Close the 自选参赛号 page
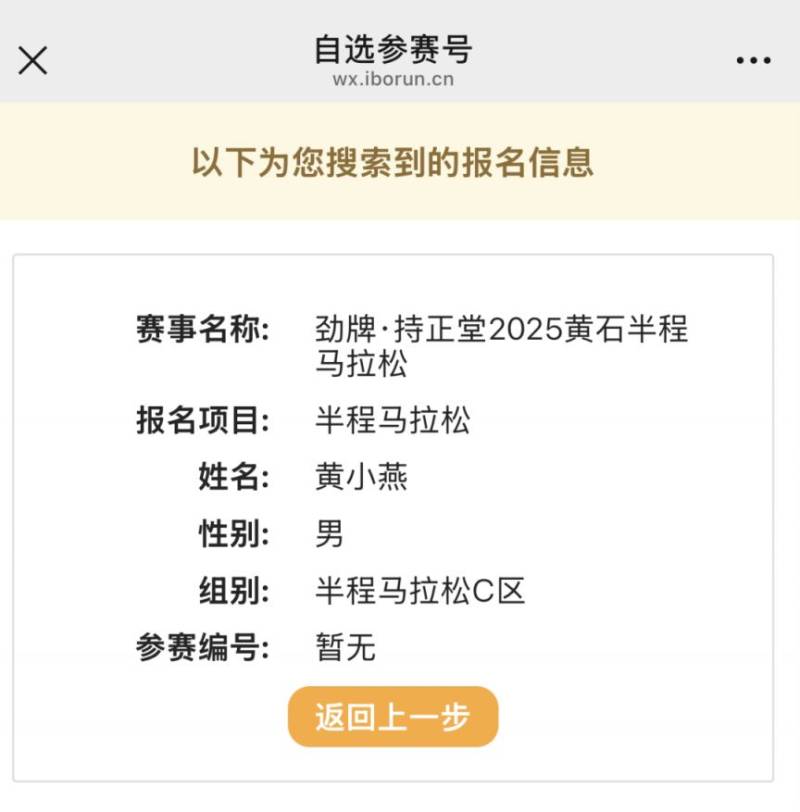The height and width of the screenshot is (812, 800). pyautogui.click(x=33, y=61)
